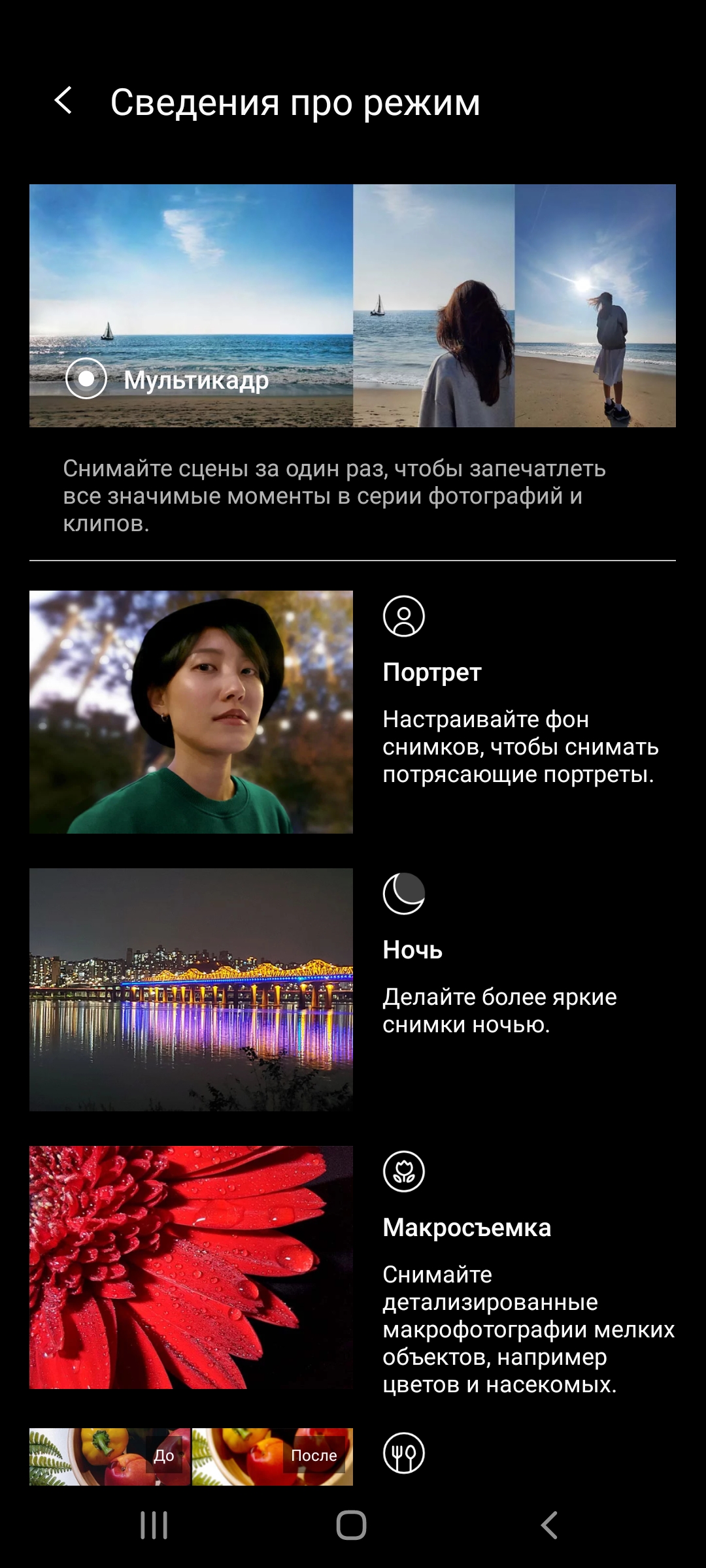Screen dimensions: 706x1568
Task: Open recent apps from navigation bar
Action: 154,1526
